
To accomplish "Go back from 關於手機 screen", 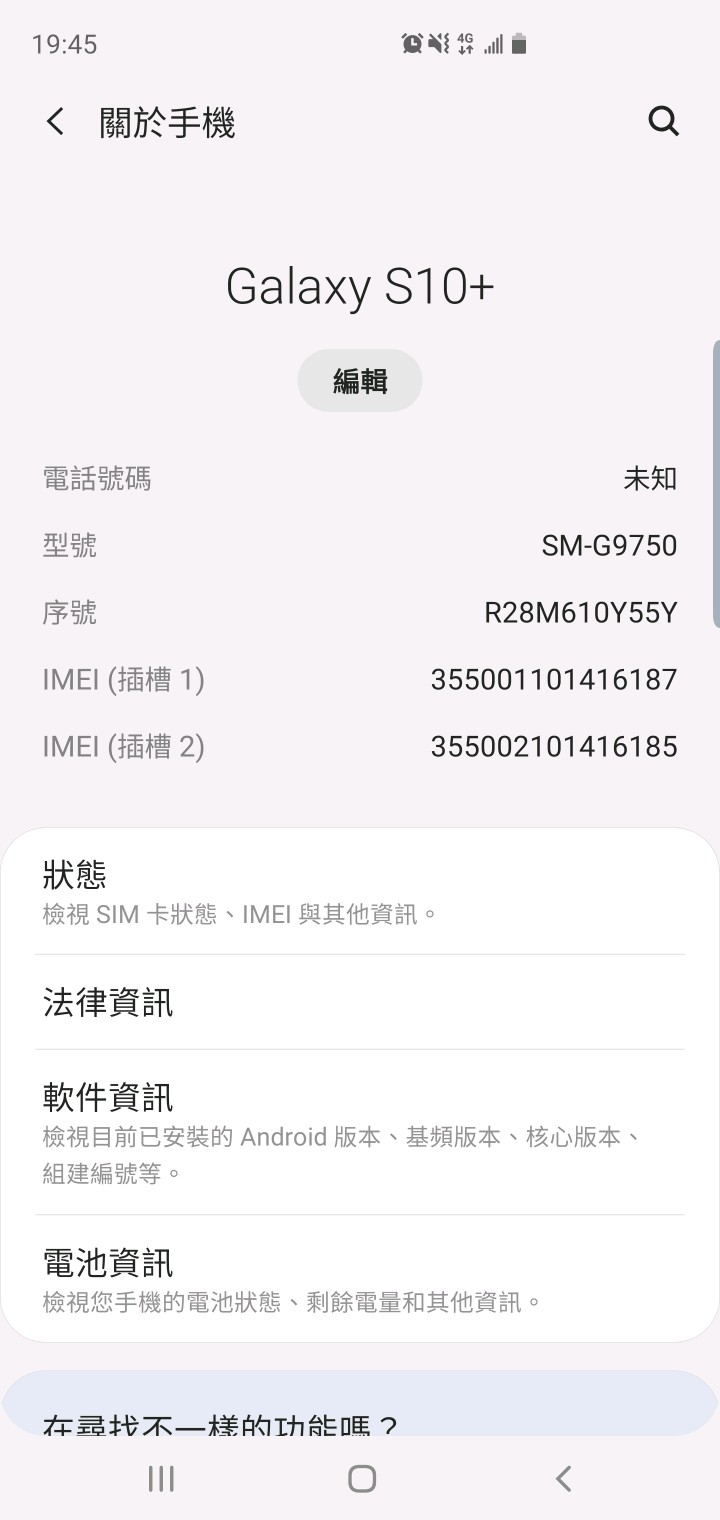I will [x=56, y=123].
